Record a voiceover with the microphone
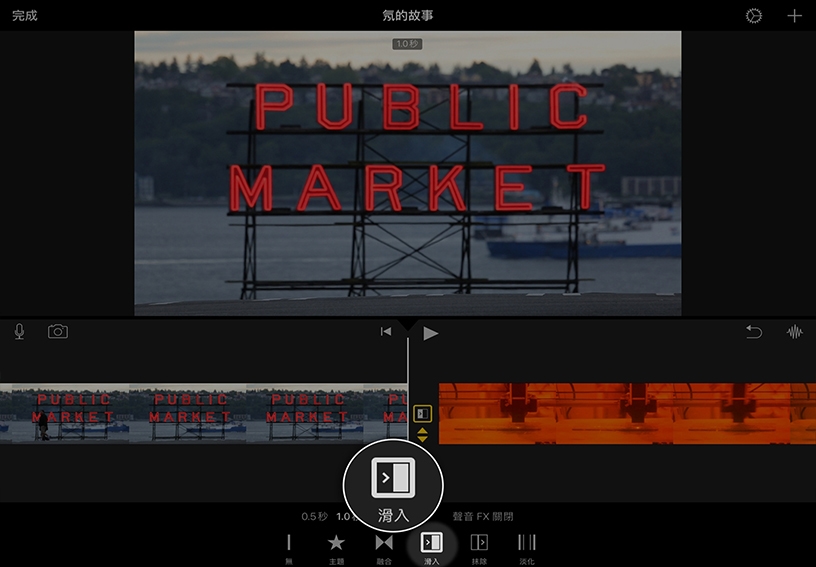The height and width of the screenshot is (567, 816). (x=19, y=332)
